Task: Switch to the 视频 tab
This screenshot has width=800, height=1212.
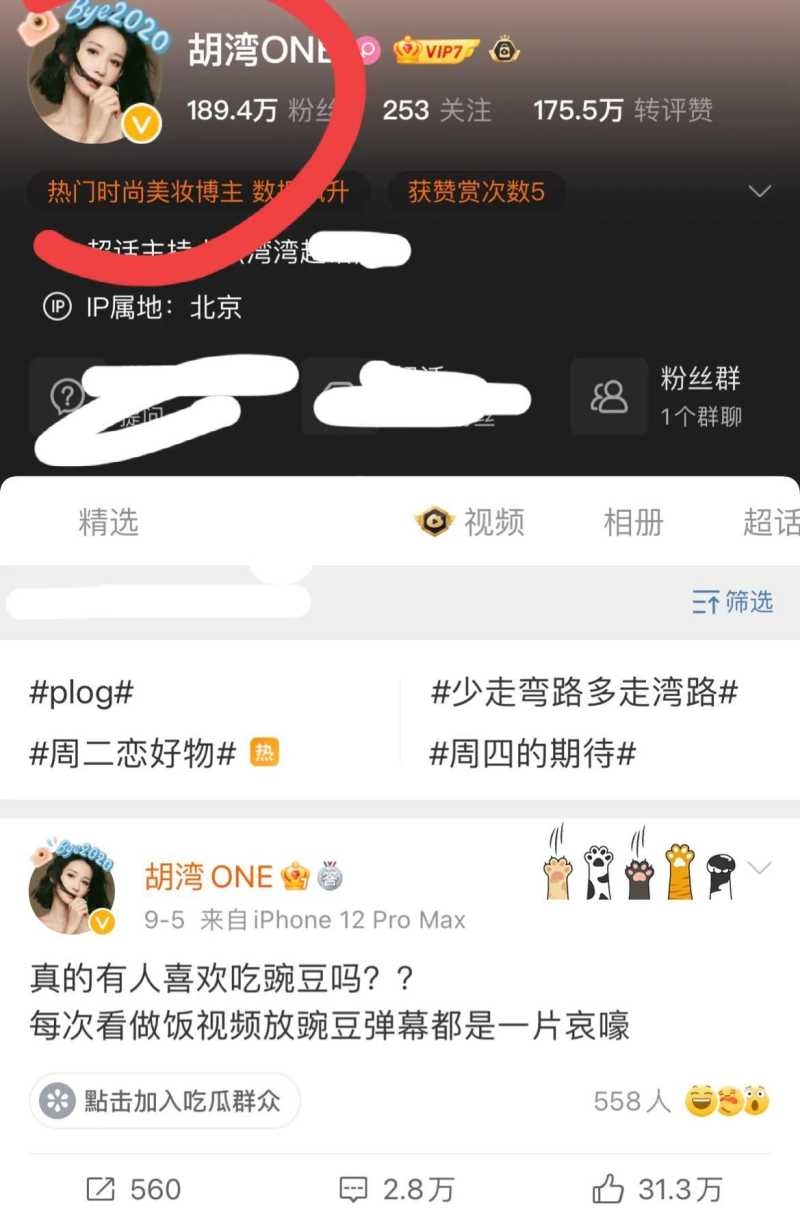Action: [x=472, y=522]
